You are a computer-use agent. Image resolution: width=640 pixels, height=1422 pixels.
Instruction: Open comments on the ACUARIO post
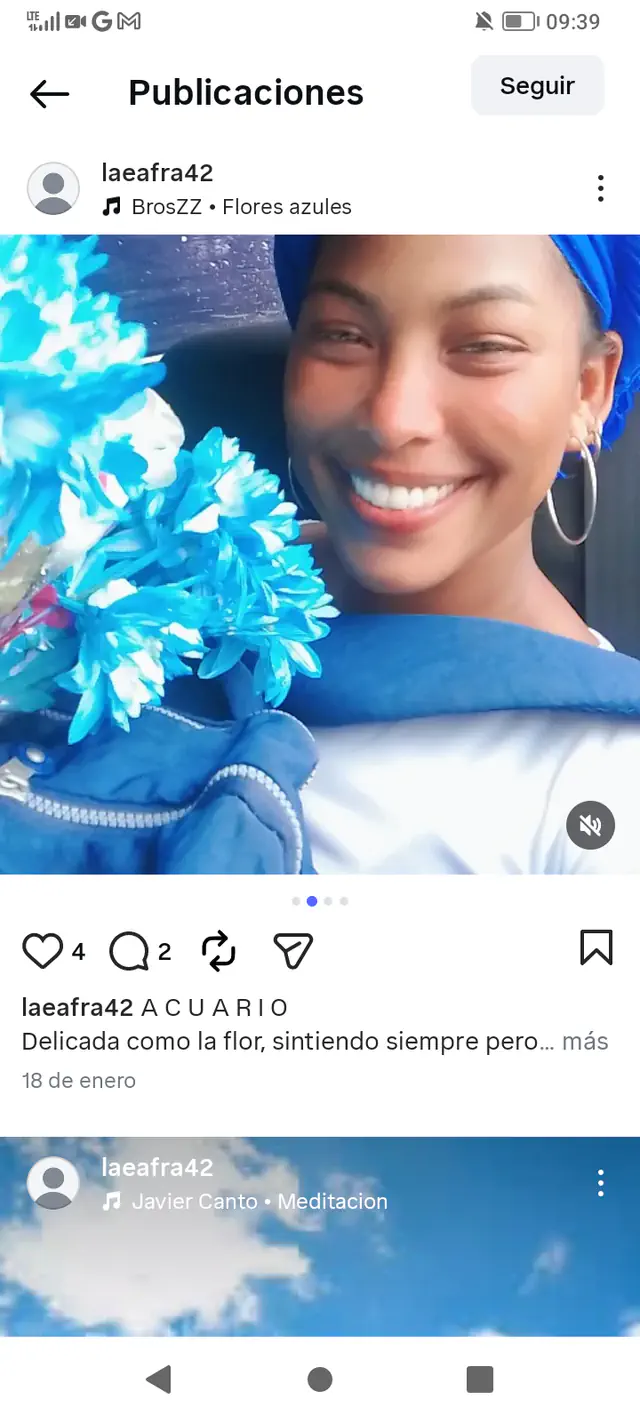click(129, 951)
